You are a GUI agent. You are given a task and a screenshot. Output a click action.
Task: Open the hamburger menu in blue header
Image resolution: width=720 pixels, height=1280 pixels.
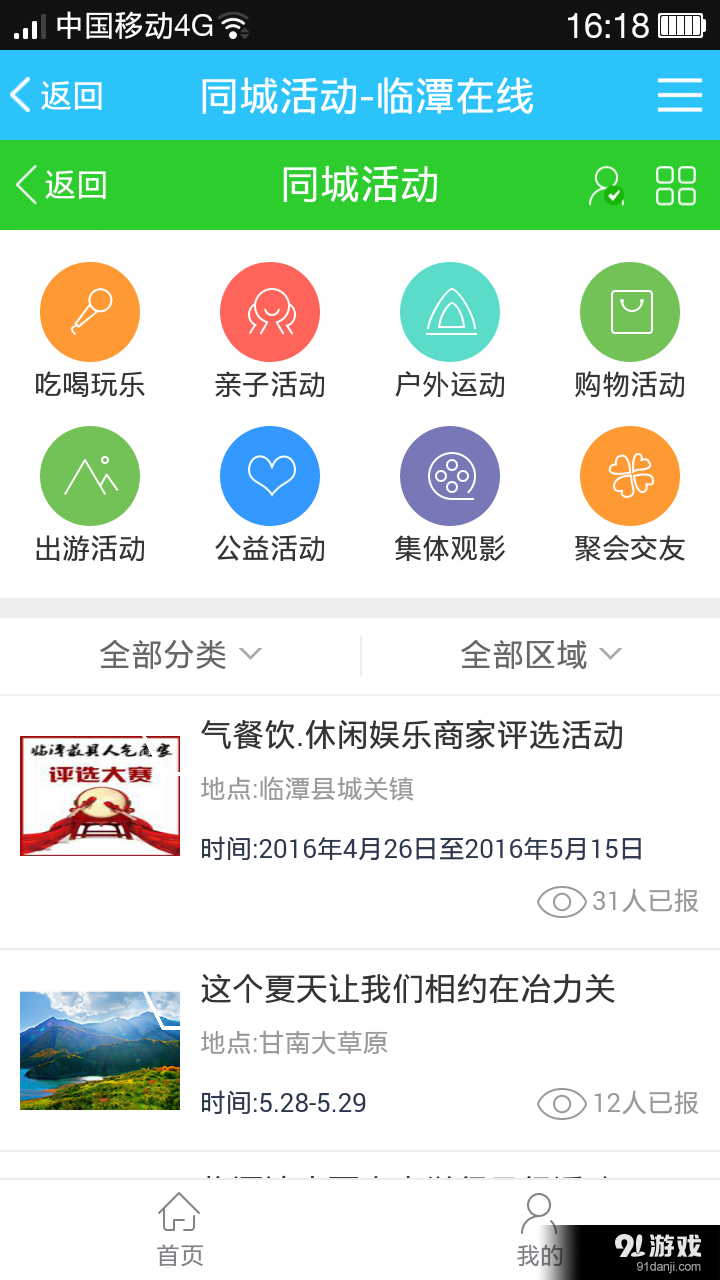click(679, 95)
